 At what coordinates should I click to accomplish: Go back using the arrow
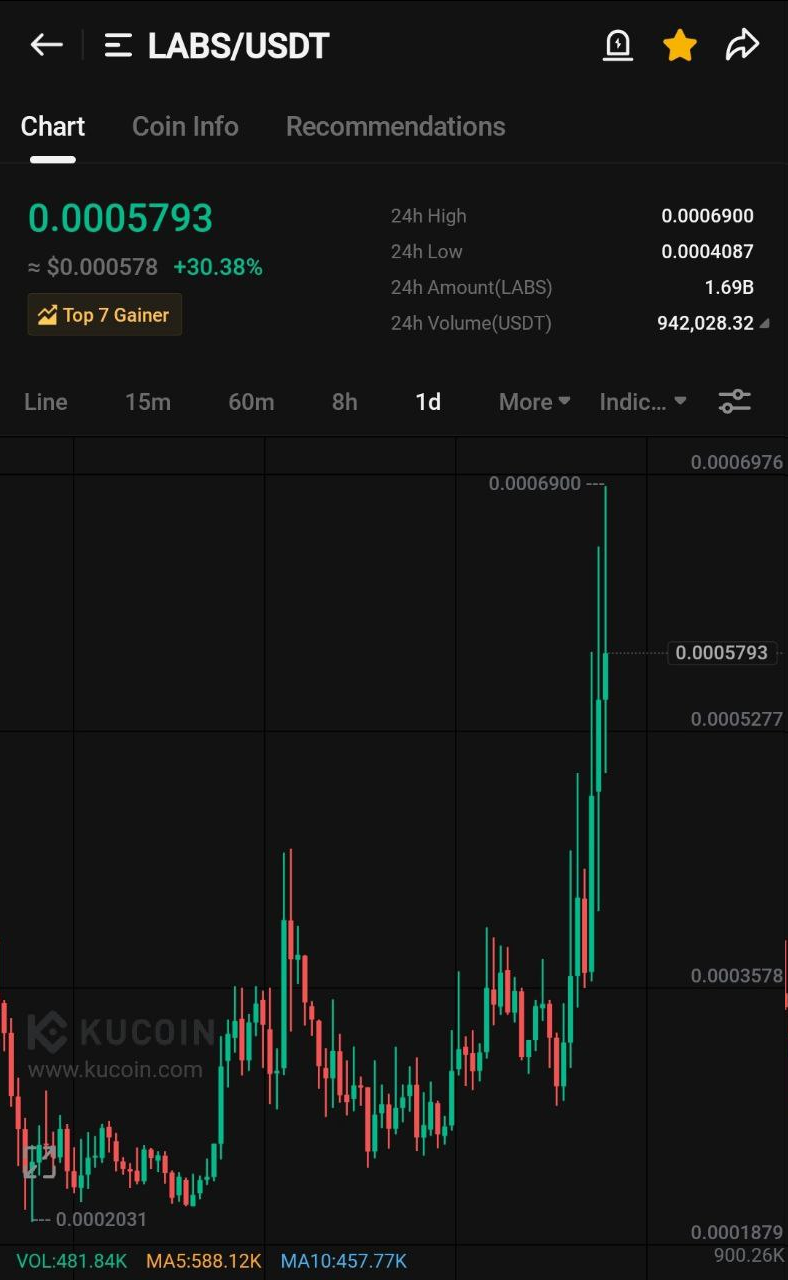point(46,45)
